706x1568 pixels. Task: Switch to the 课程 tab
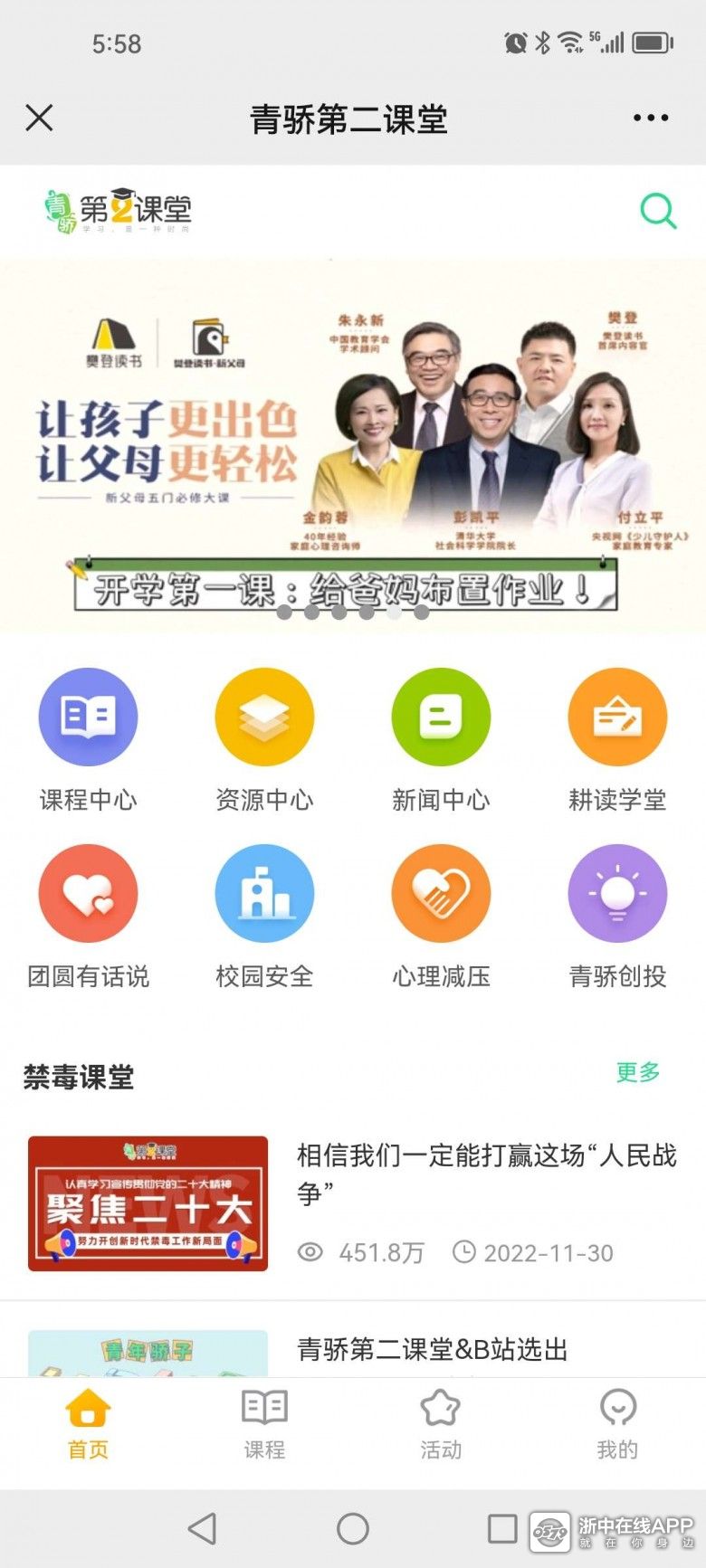click(x=264, y=1423)
